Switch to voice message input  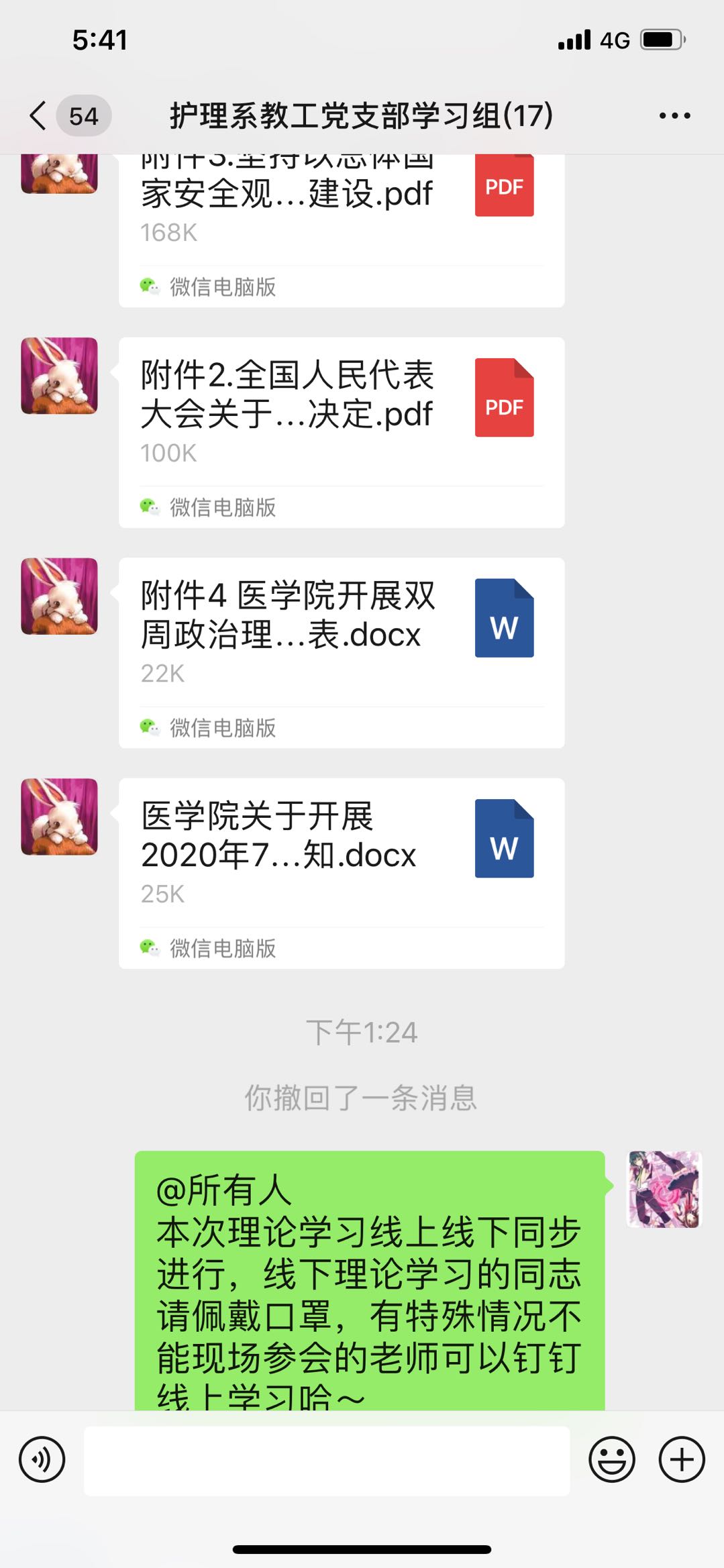42,1459
